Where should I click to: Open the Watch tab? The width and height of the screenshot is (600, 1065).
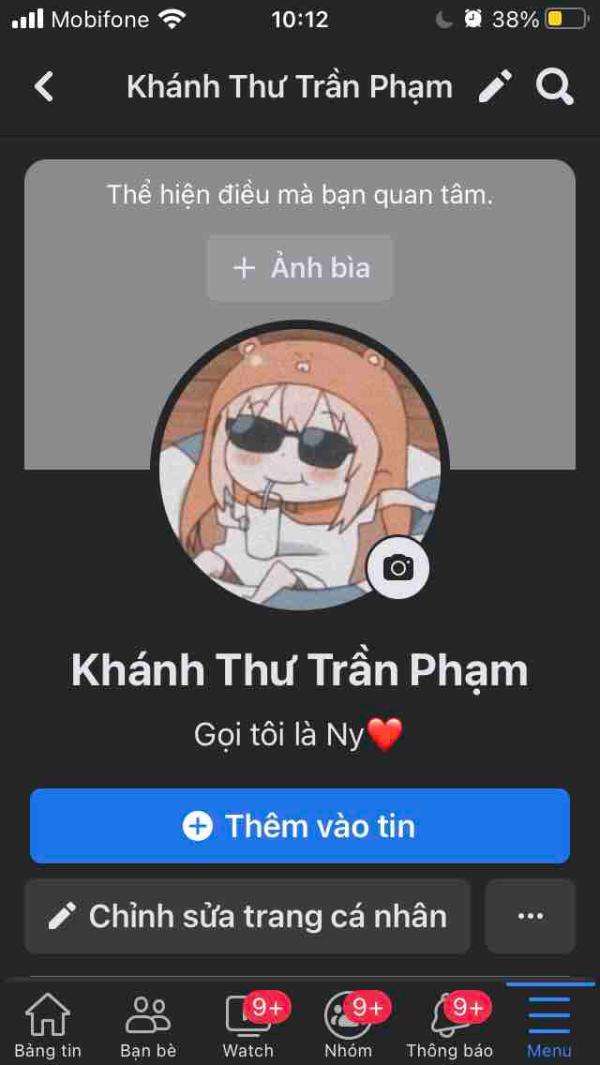click(248, 1026)
